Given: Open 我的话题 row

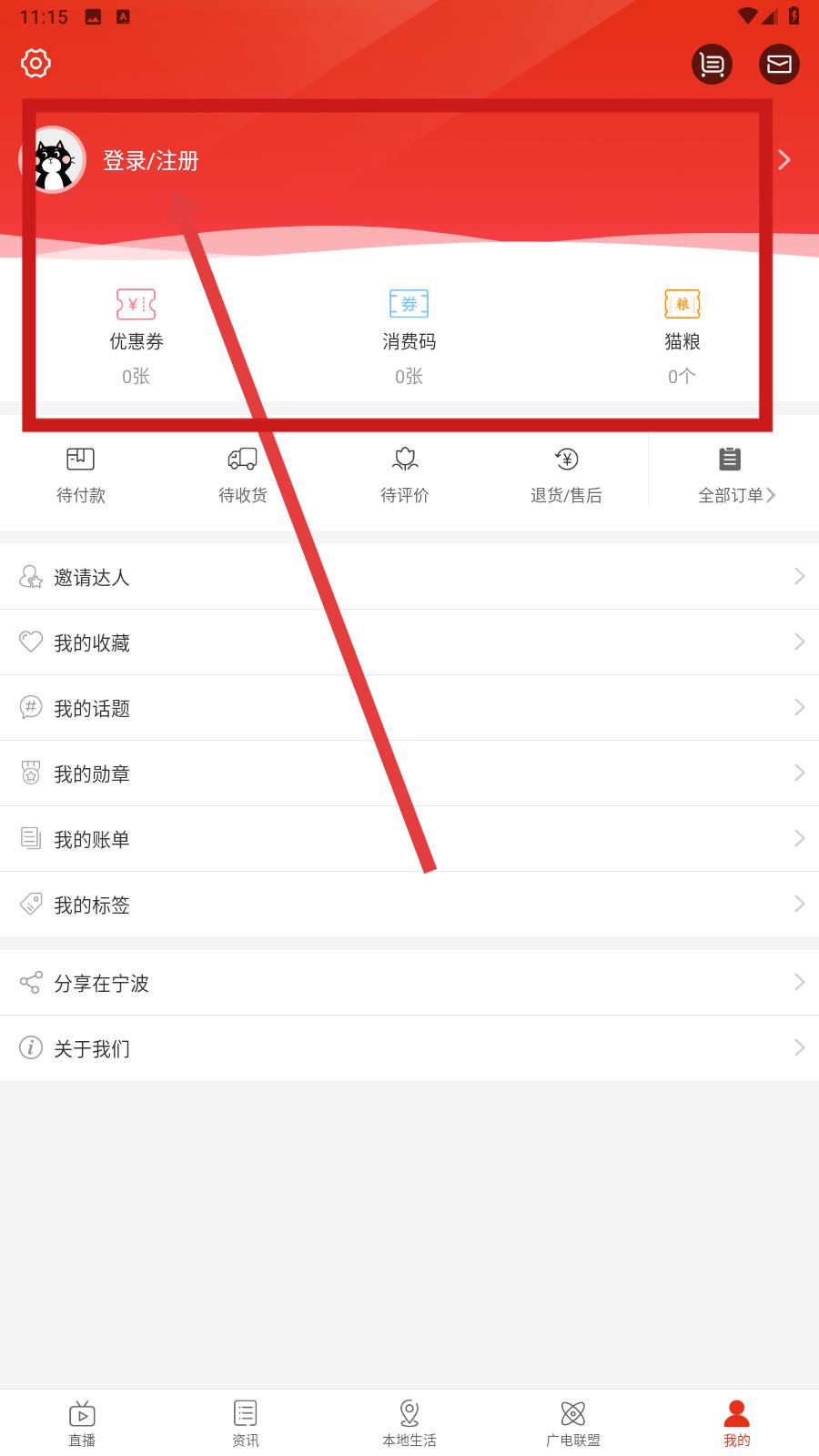Looking at the screenshot, I should pos(409,708).
